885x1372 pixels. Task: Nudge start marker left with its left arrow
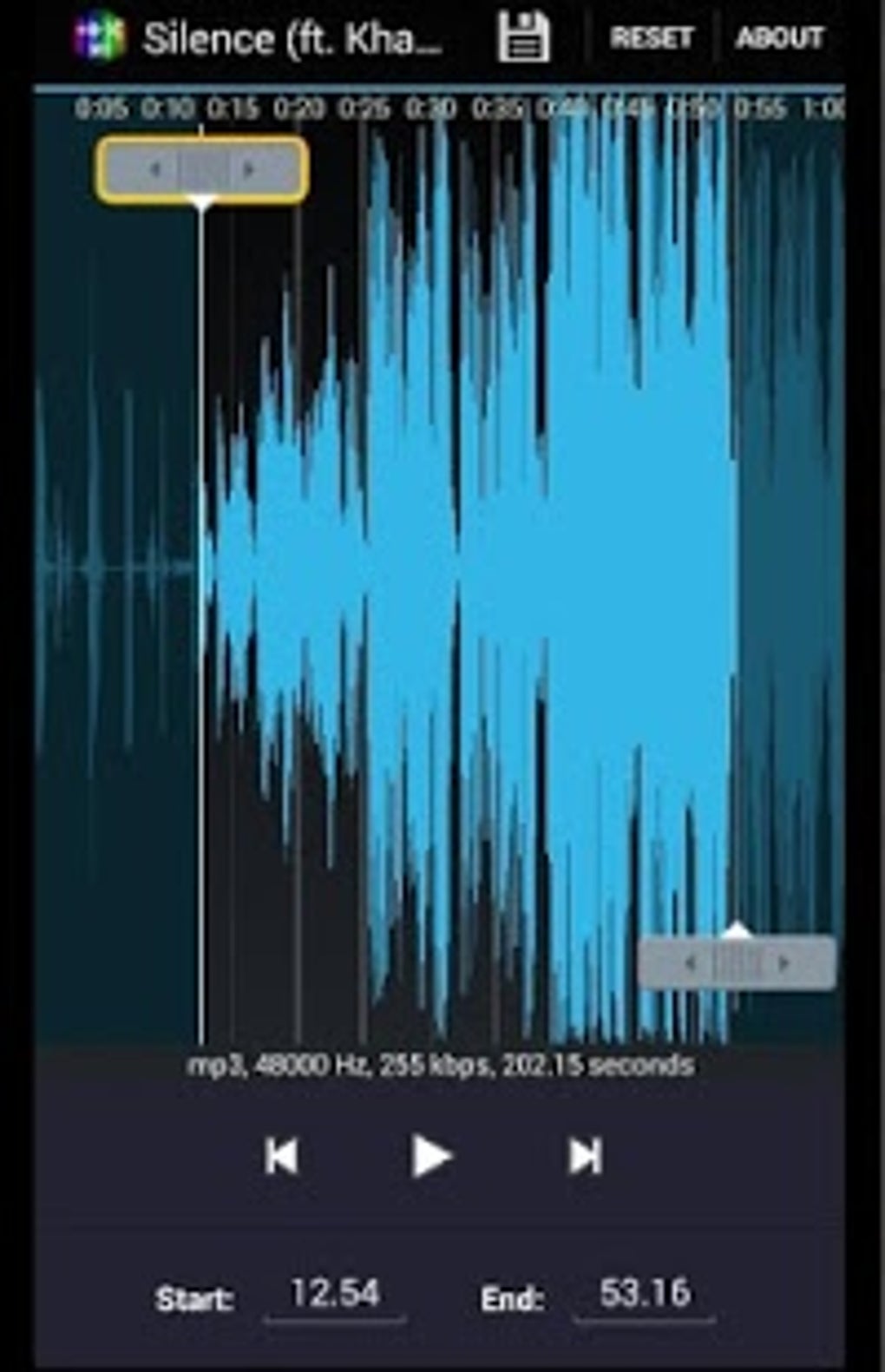[x=154, y=170]
